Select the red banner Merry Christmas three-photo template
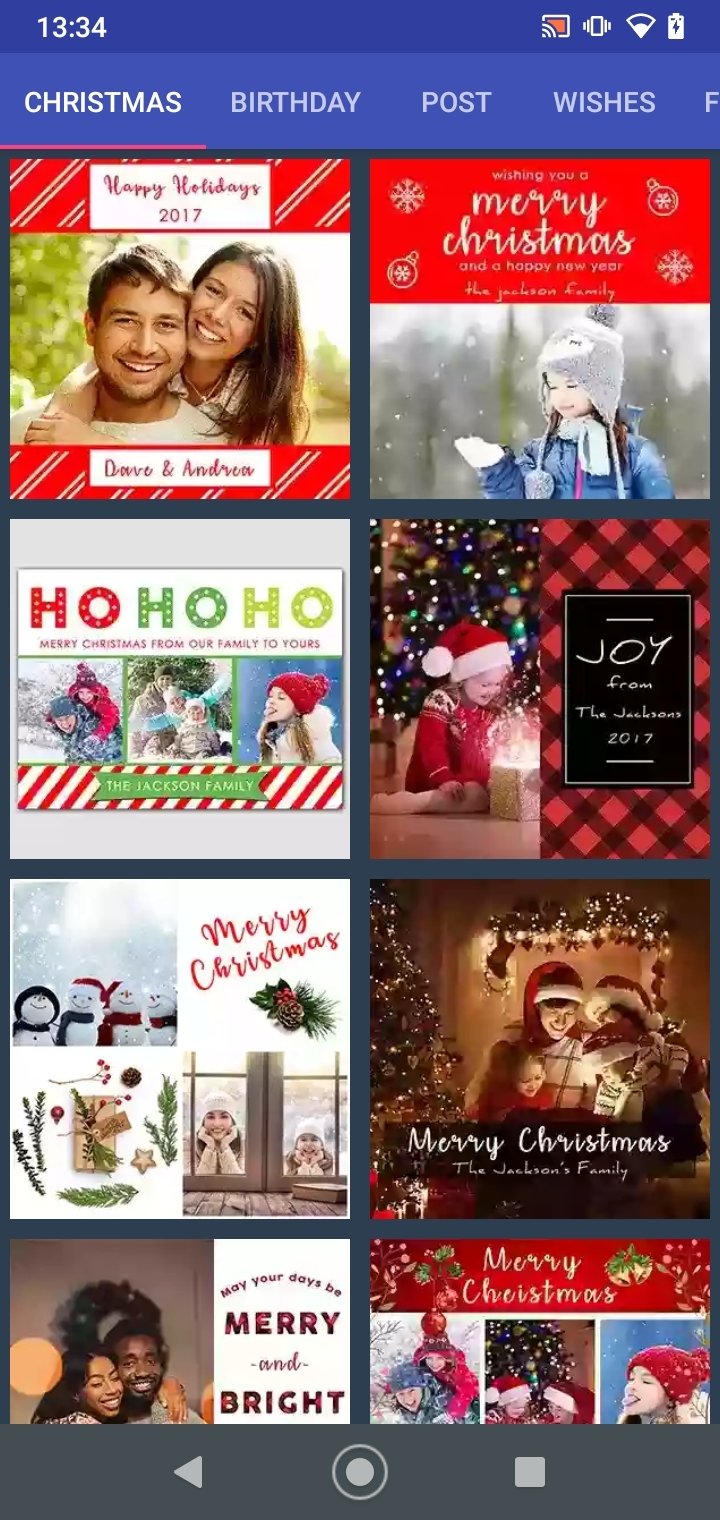720x1520 pixels. pos(540,1330)
